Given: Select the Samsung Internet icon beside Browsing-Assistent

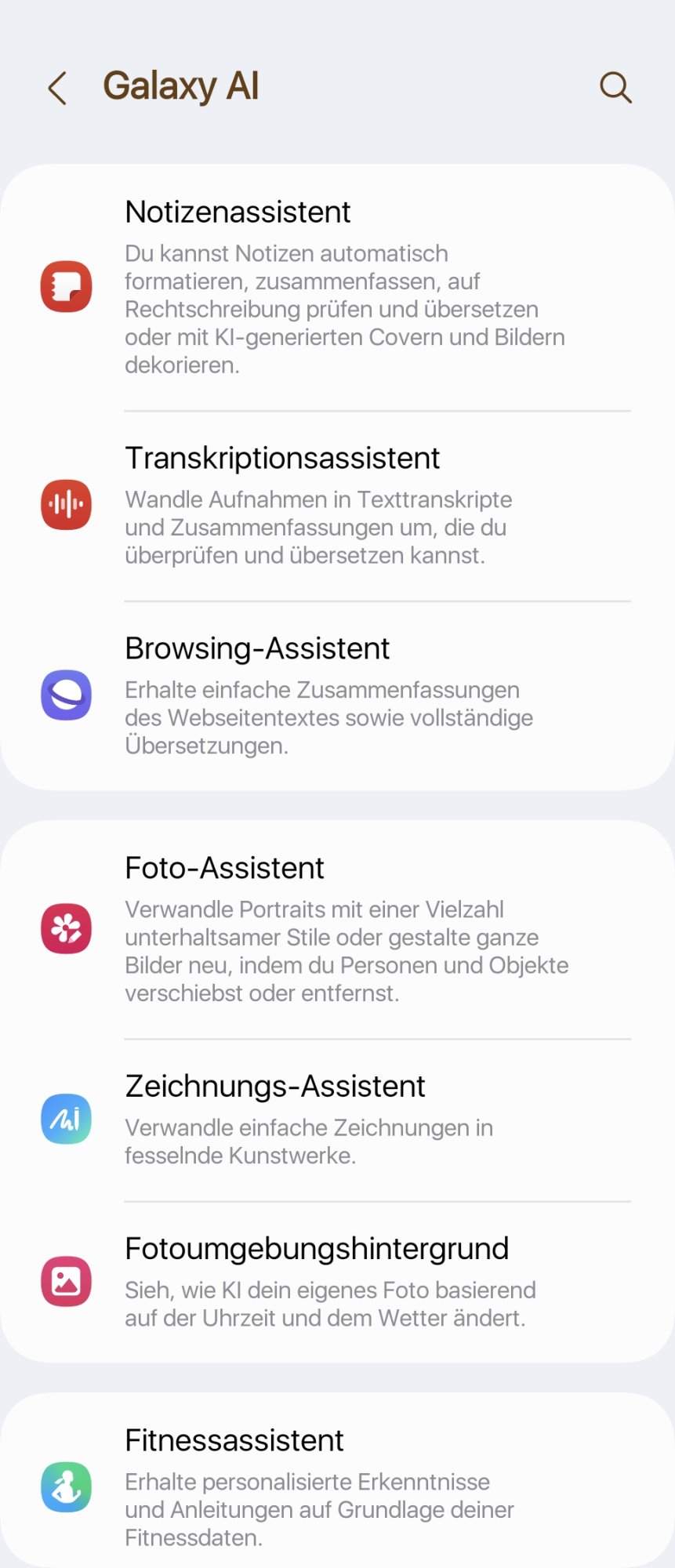Looking at the screenshot, I should point(66,695).
